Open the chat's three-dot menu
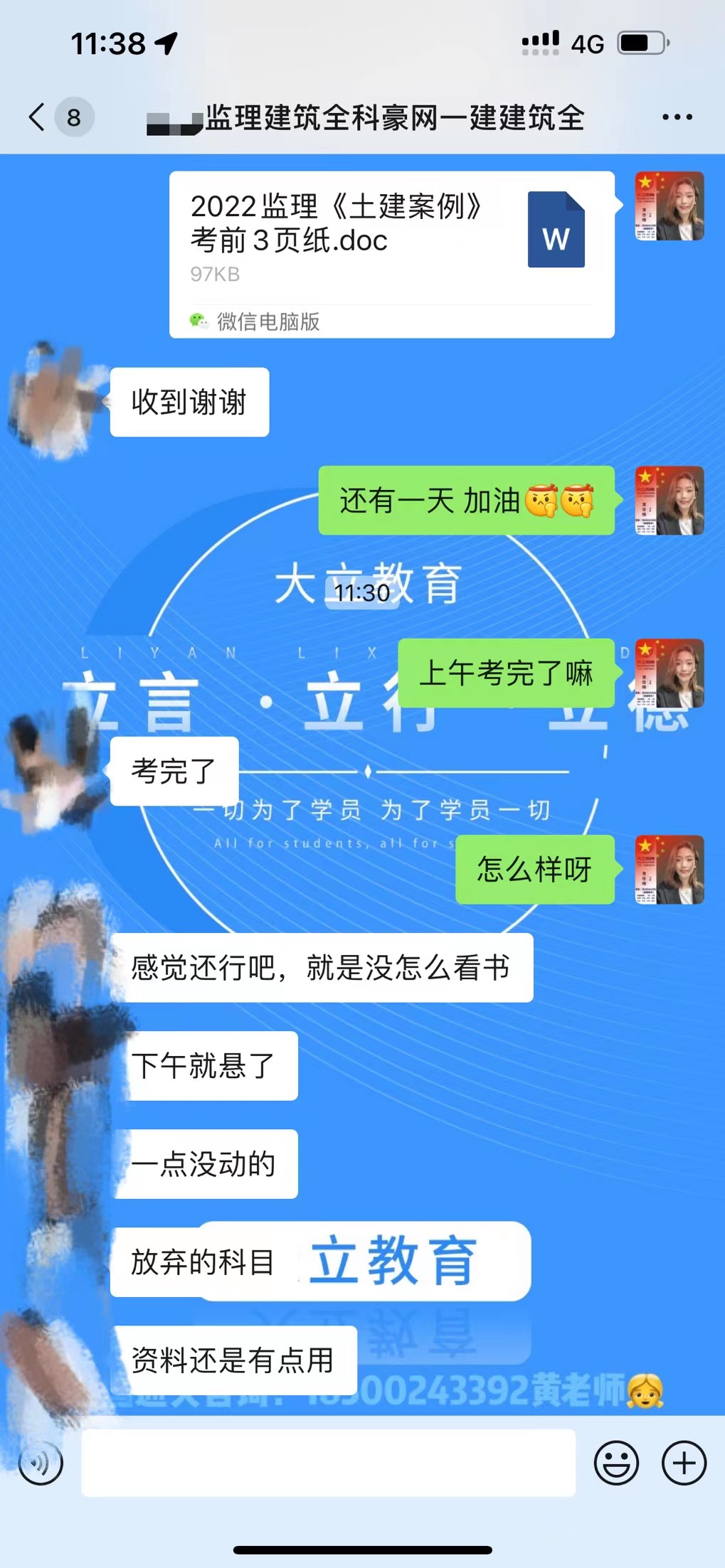The image size is (725, 1568). pos(677,117)
